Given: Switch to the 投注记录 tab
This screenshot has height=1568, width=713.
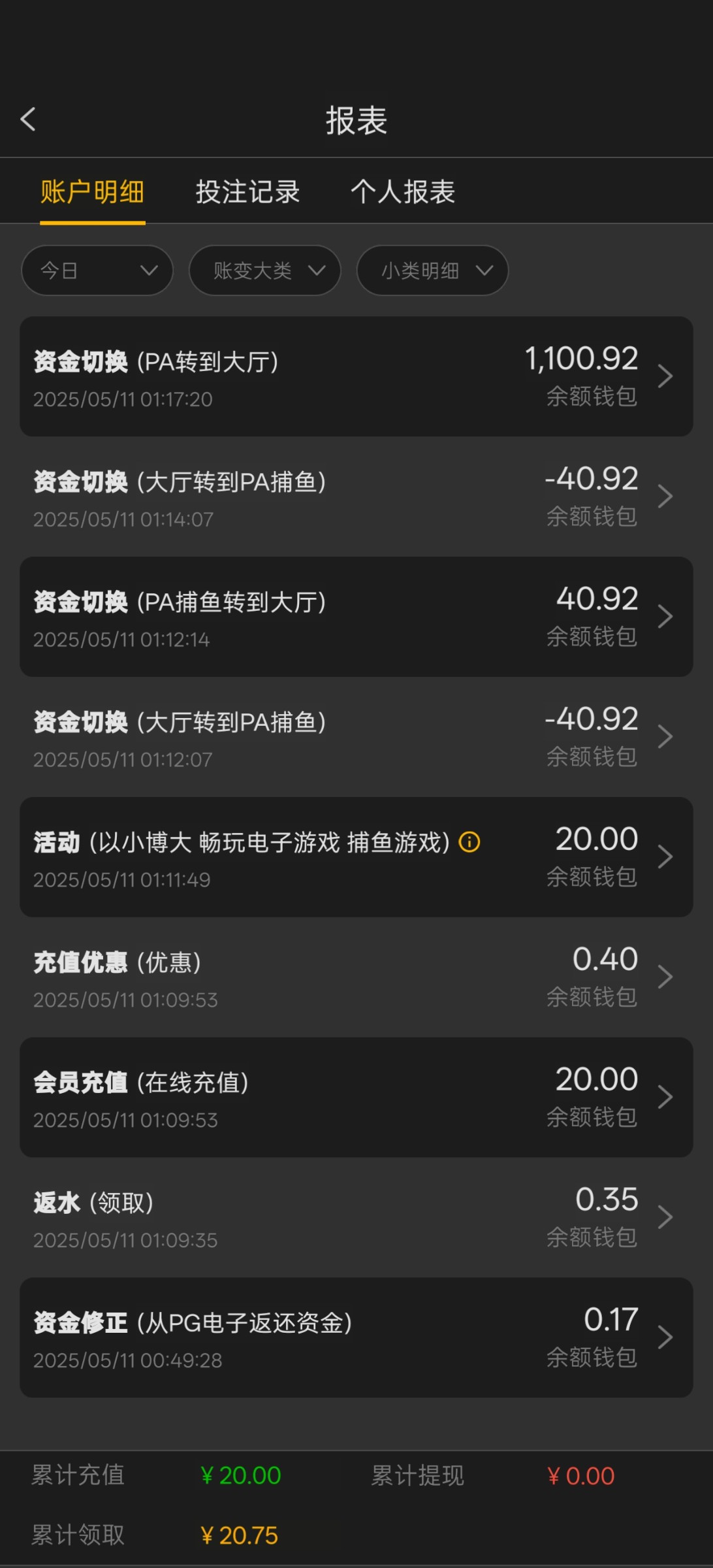Looking at the screenshot, I should click(247, 192).
